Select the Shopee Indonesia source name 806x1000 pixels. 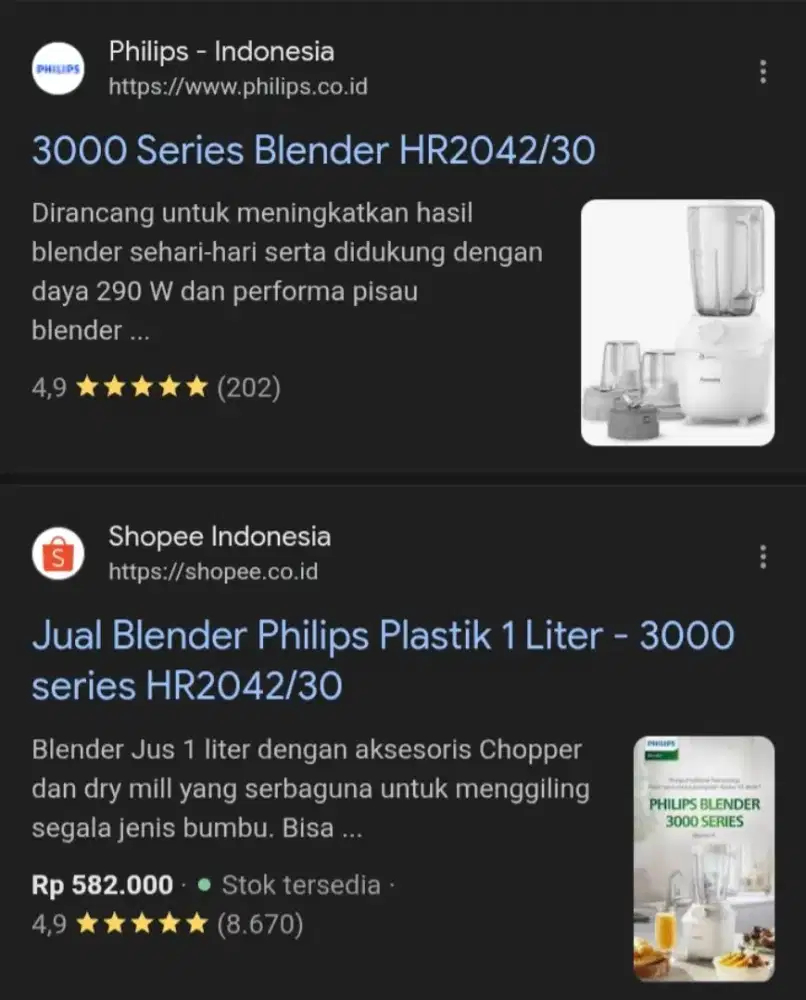[220, 536]
